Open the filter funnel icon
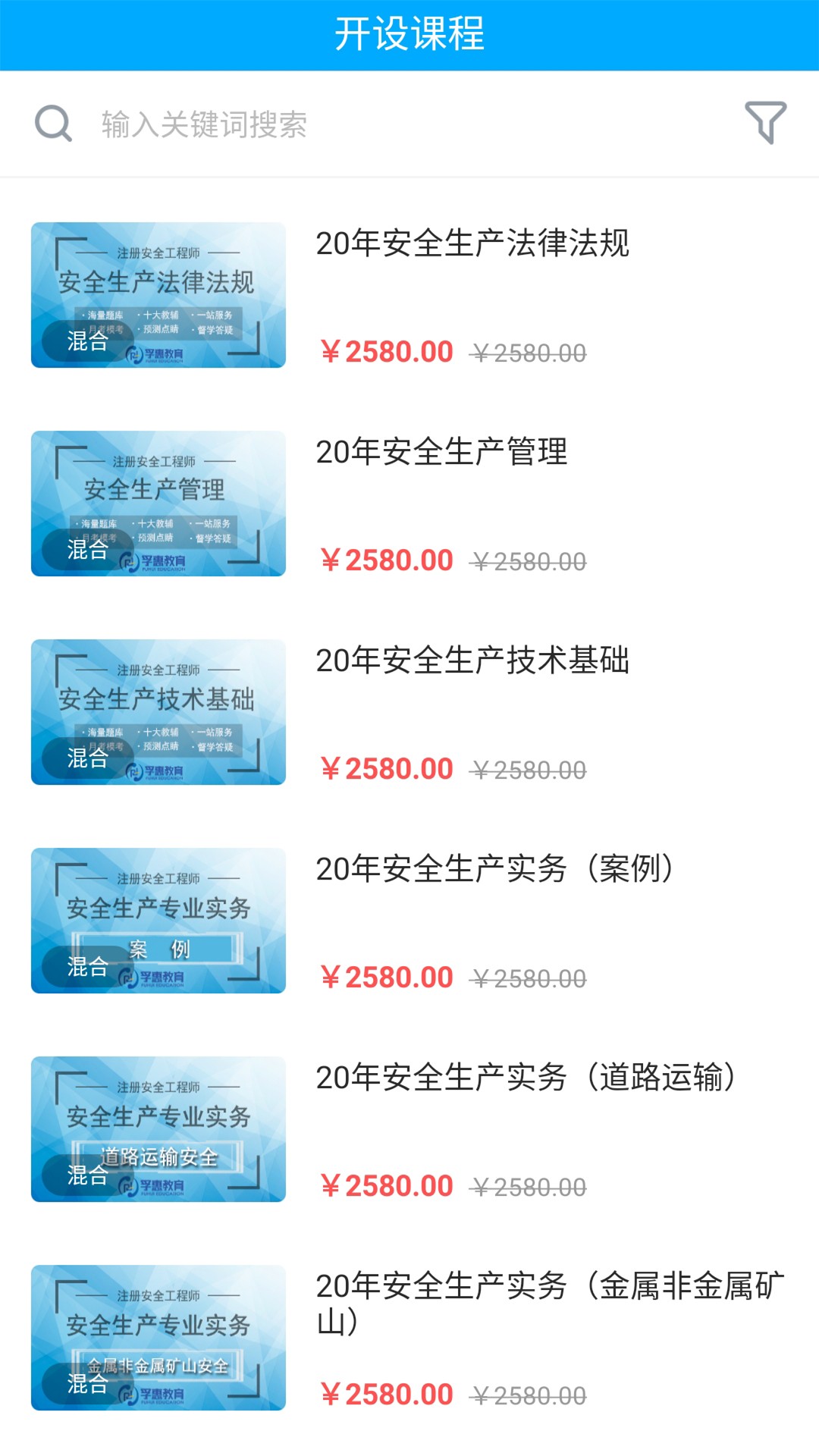819x1456 pixels. pos(765,123)
